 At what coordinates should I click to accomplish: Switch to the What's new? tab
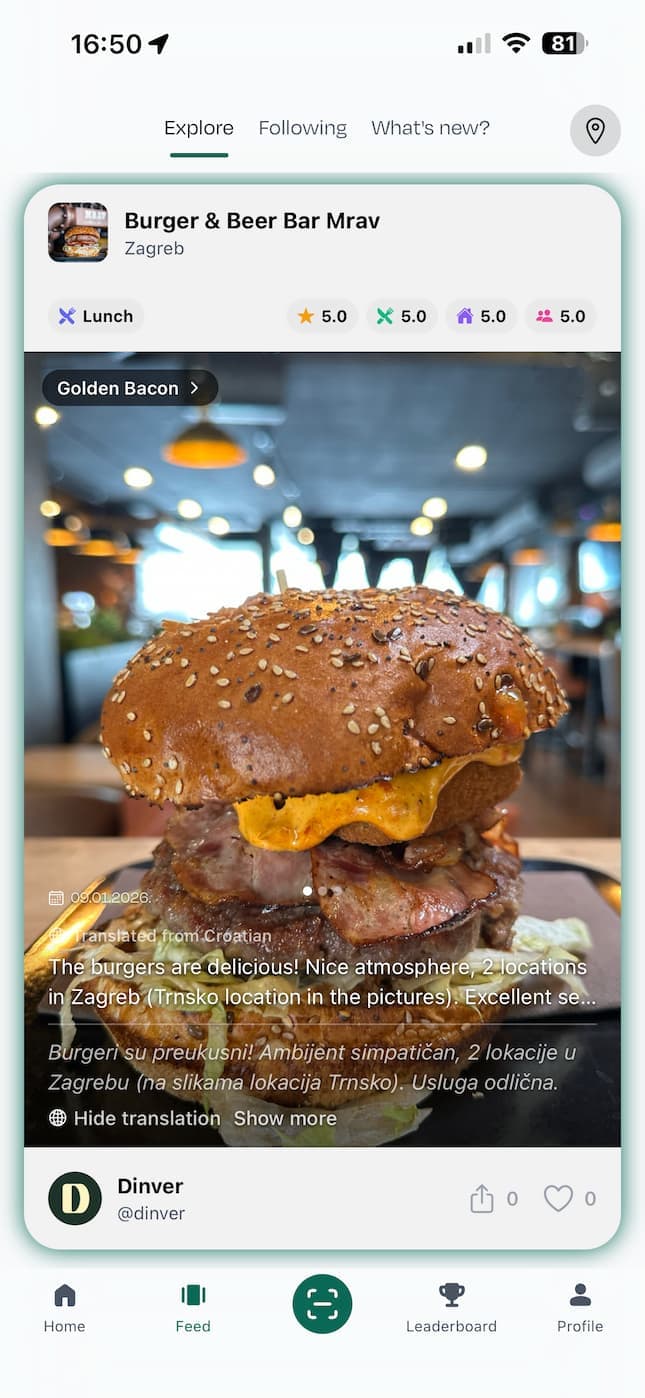click(x=430, y=128)
